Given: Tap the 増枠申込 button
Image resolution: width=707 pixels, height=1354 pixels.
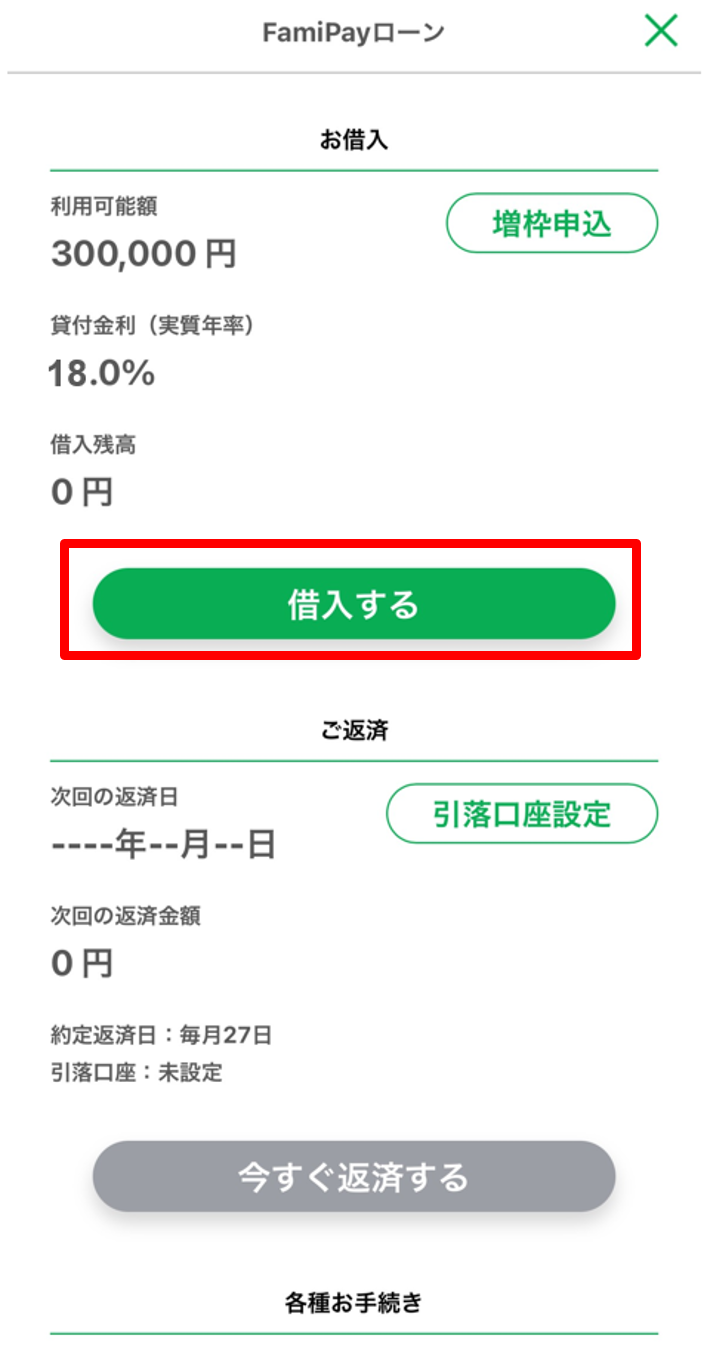Looking at the screenshot, I should tap(551, 223).
